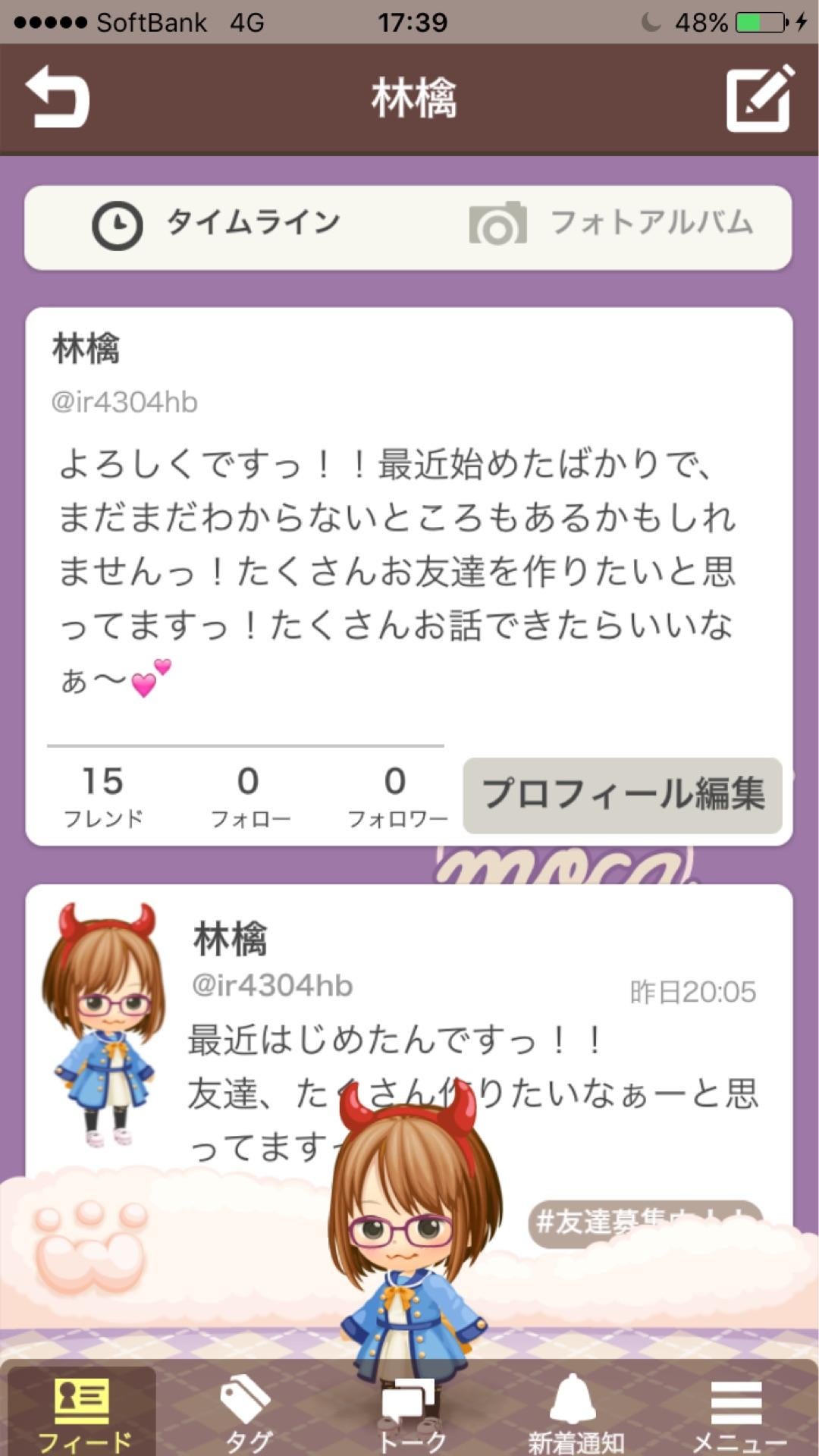Tap the username @ir4304hb in the post
Screen dimensions: 819x1456
(x=272, y=987)
